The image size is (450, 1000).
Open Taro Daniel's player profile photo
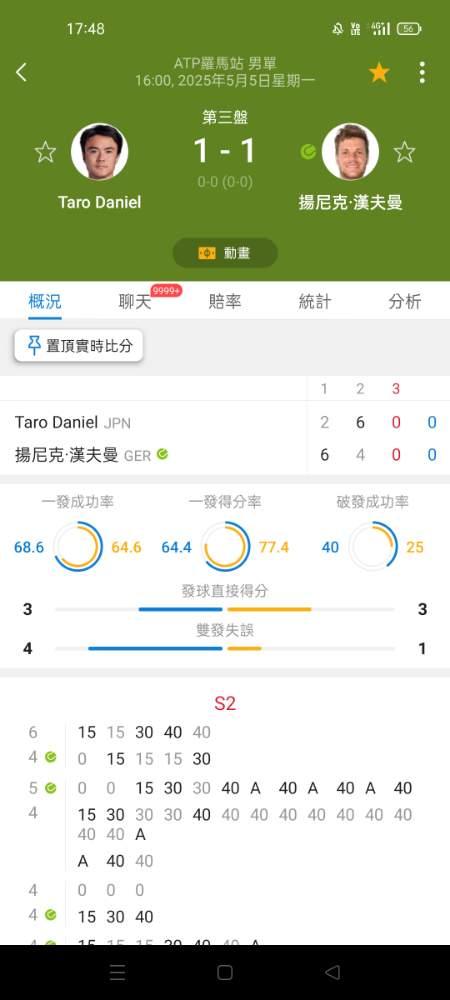(99, 152)
